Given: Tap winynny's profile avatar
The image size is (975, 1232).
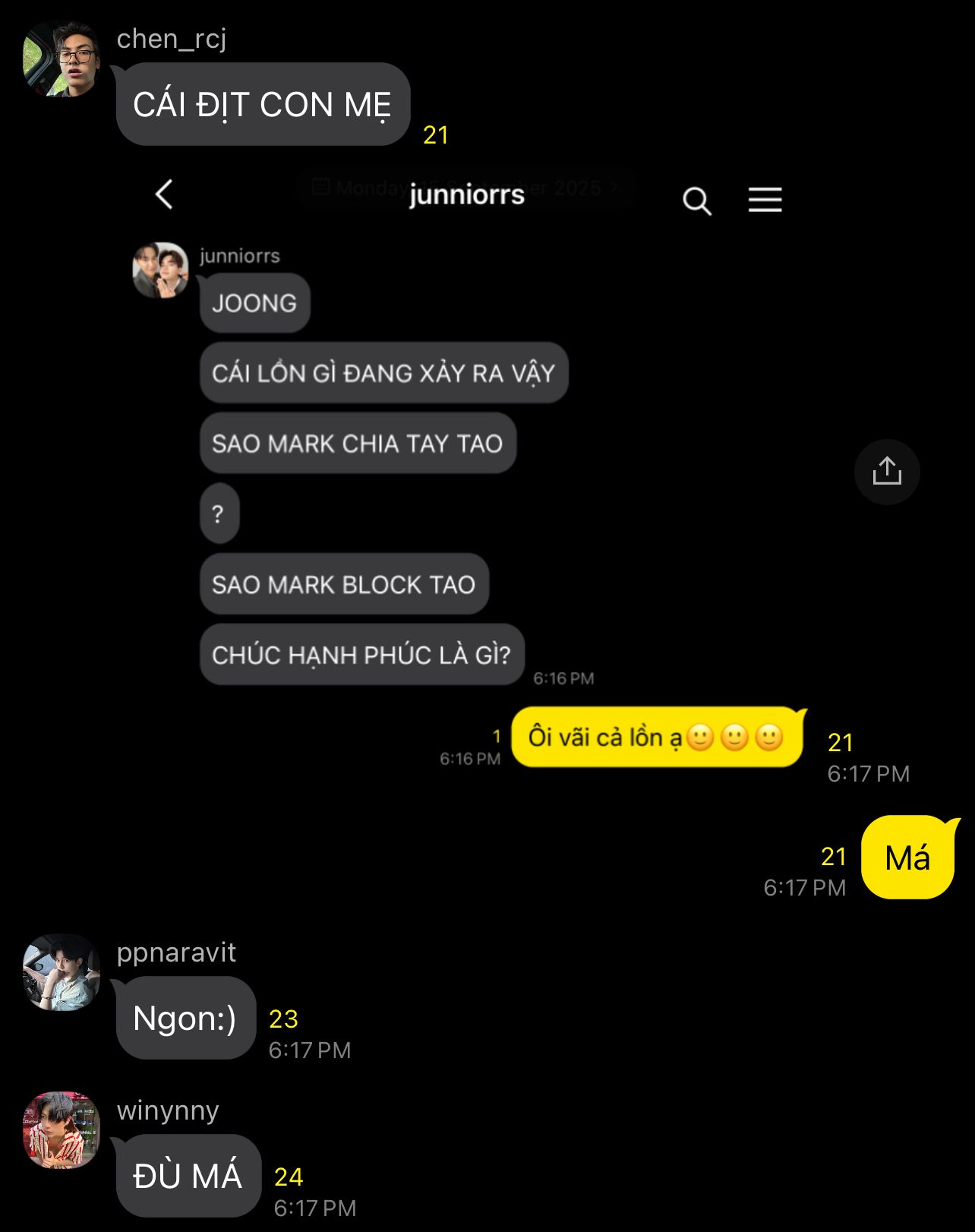Looking at the screenshot, I should click(x=62, y=1130).
